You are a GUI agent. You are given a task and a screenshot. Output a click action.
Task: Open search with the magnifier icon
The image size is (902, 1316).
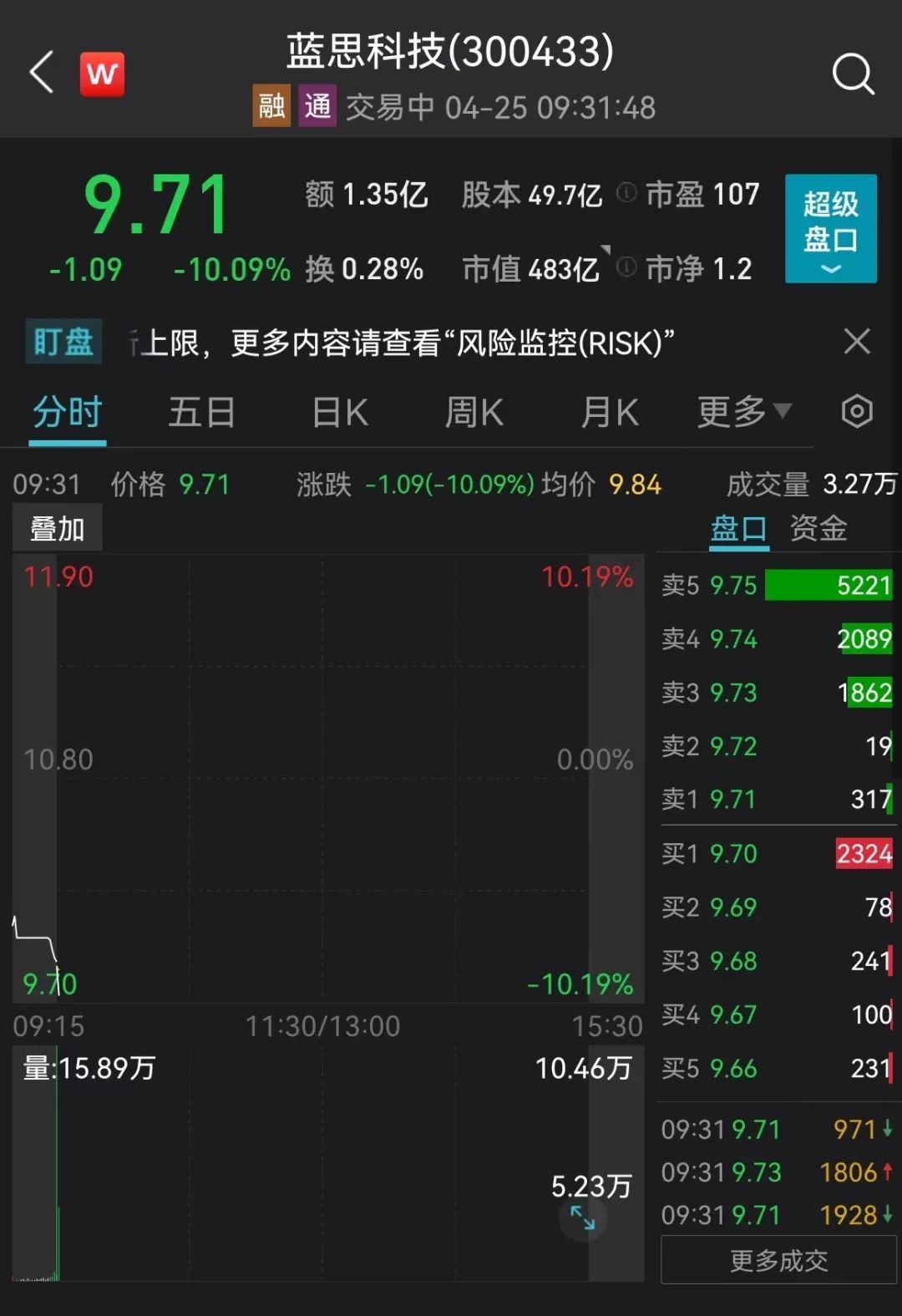853,73
